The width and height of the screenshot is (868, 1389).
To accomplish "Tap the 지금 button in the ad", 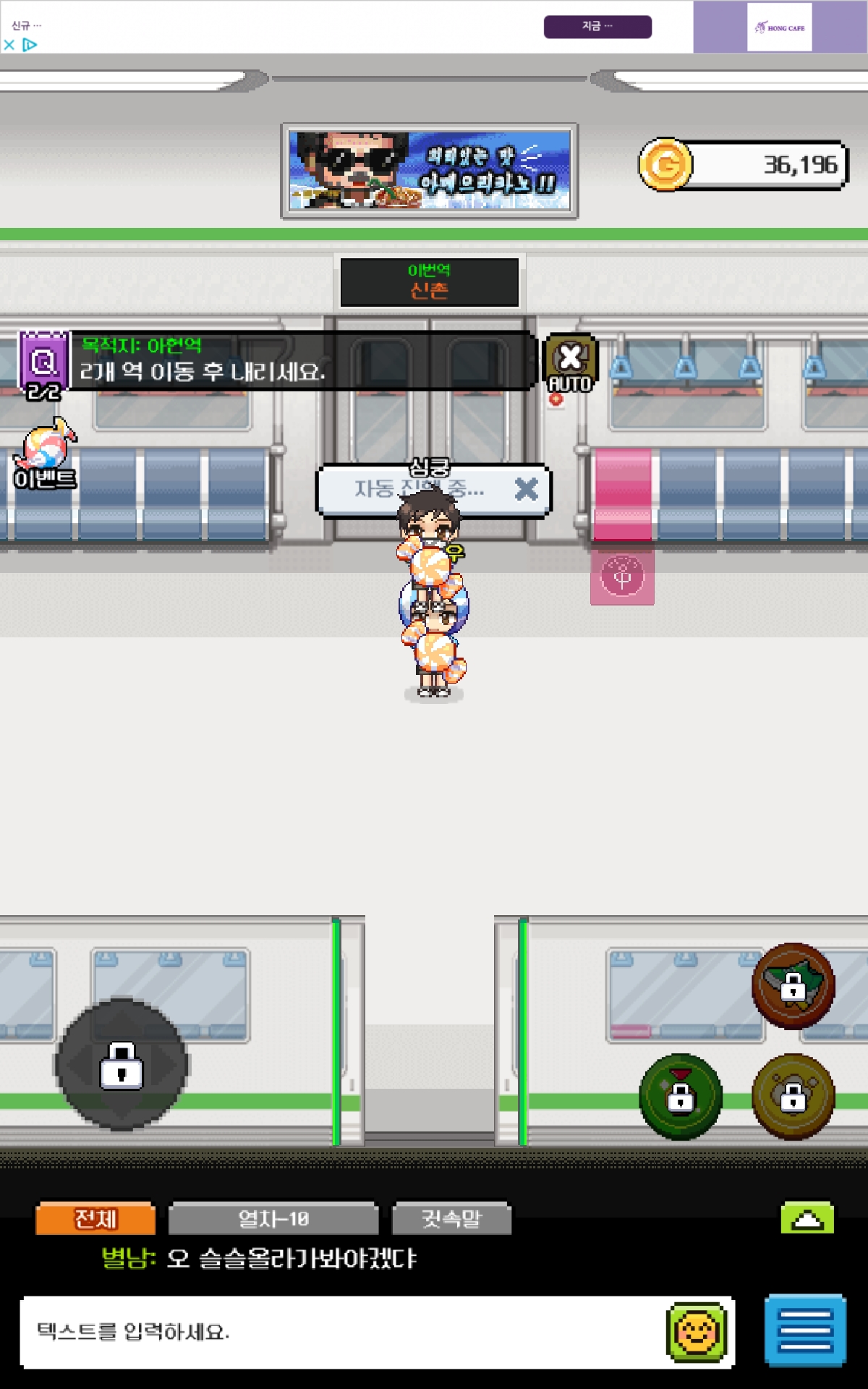I will [x=597, y=27].
